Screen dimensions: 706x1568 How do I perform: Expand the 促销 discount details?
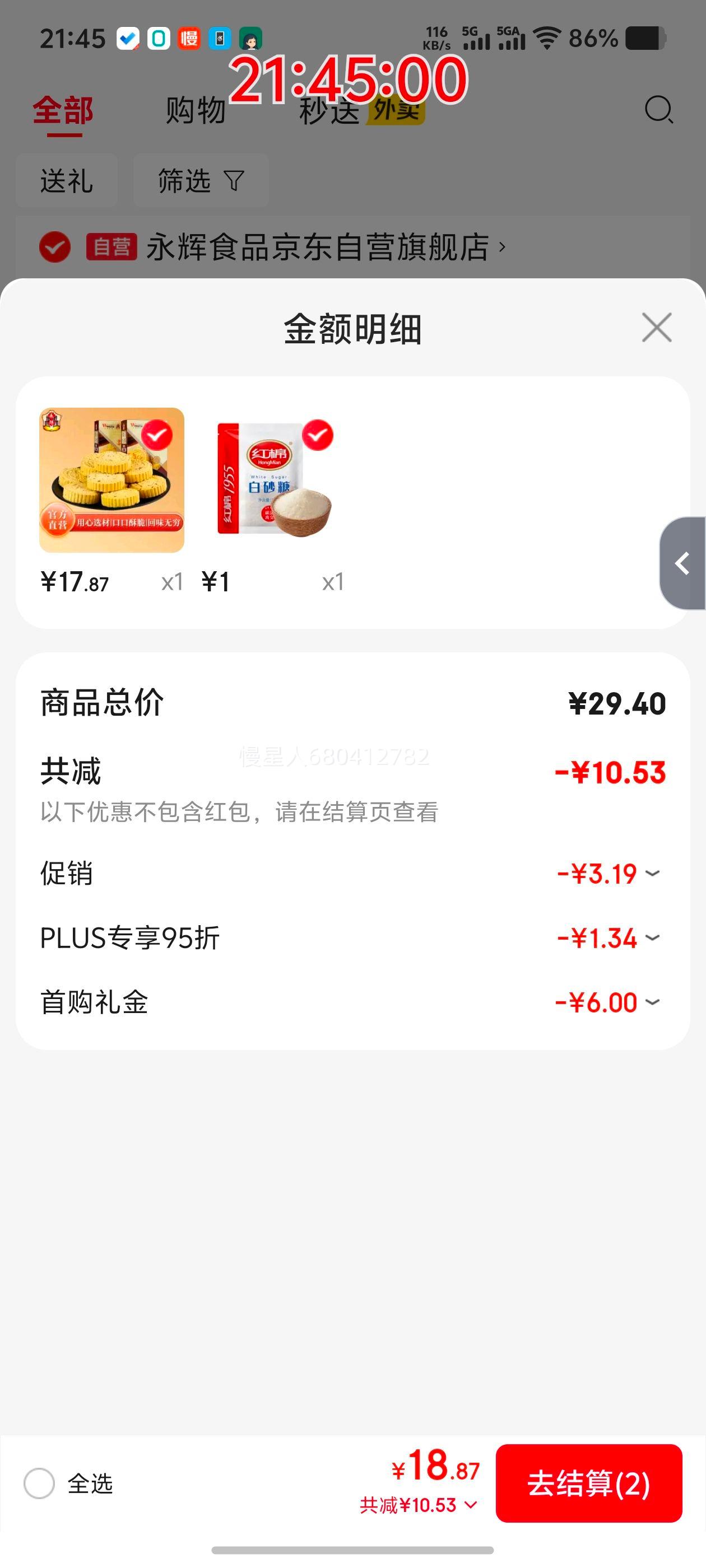(653, 874)
